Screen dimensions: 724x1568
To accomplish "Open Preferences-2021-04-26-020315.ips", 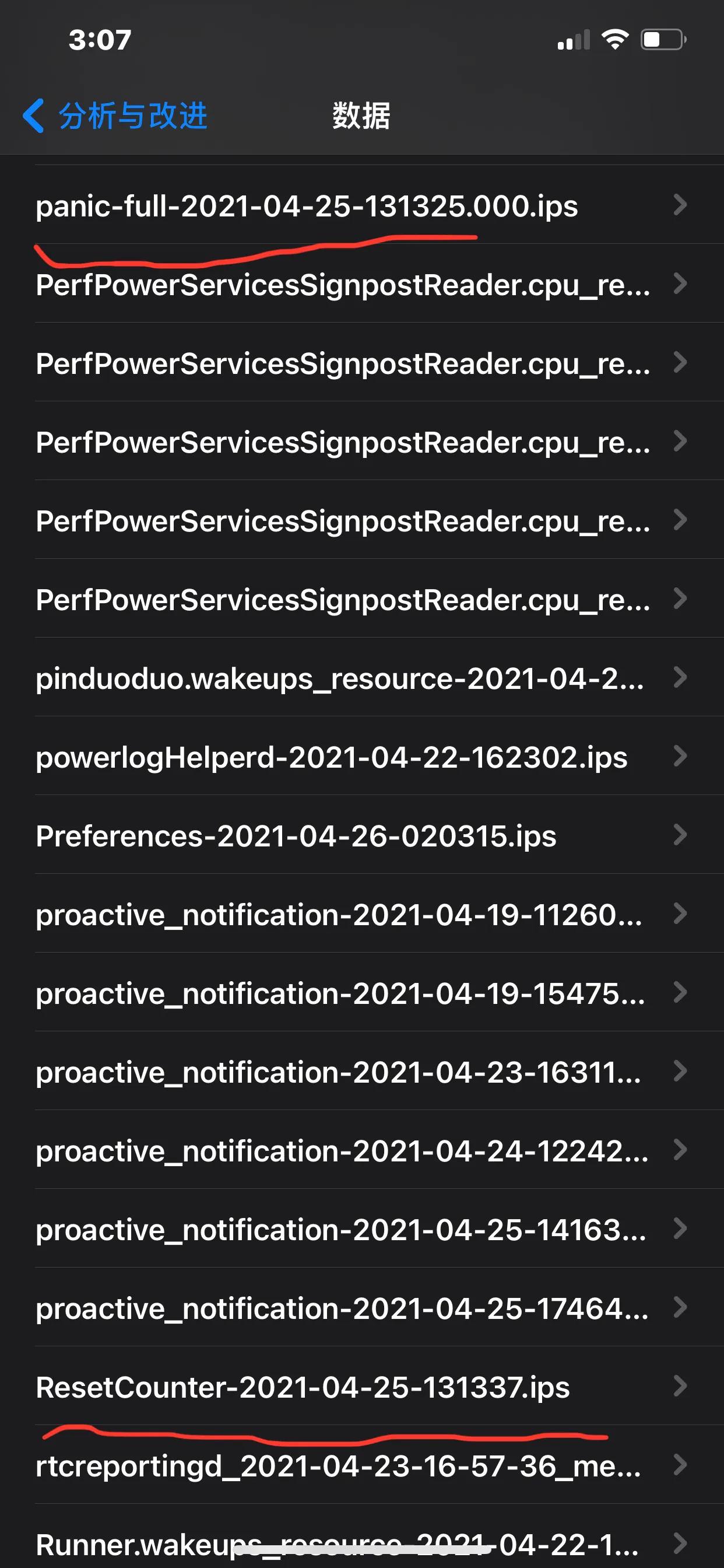I will [x=296, y=836].
